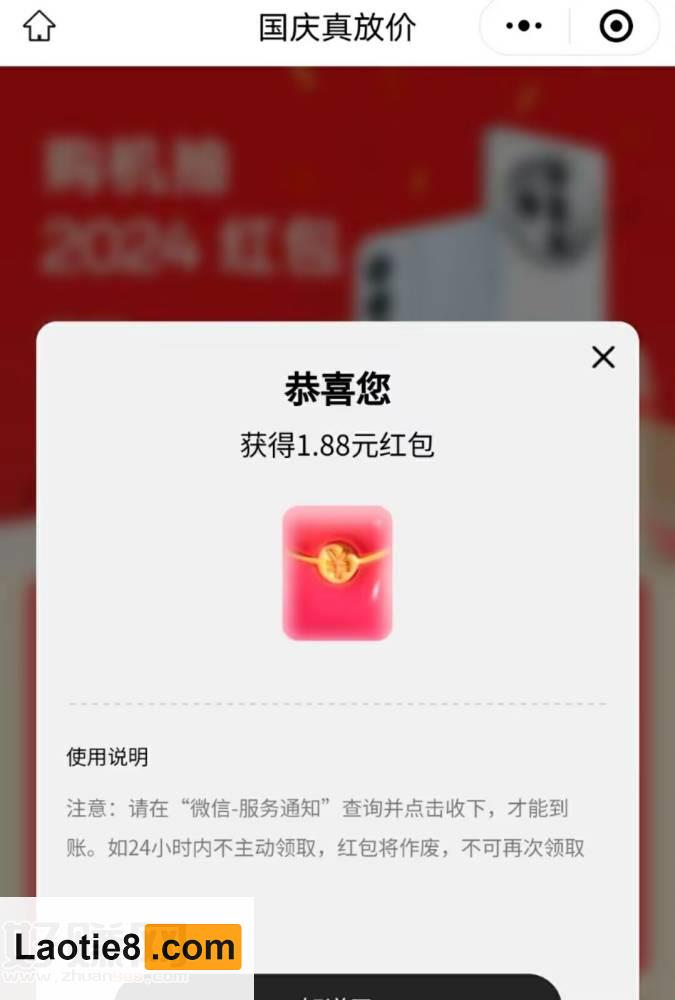This screenshot has width=675, height=1000.
Task: Dismiss the red packet congratulation dialog
Action: pos(603,357)
